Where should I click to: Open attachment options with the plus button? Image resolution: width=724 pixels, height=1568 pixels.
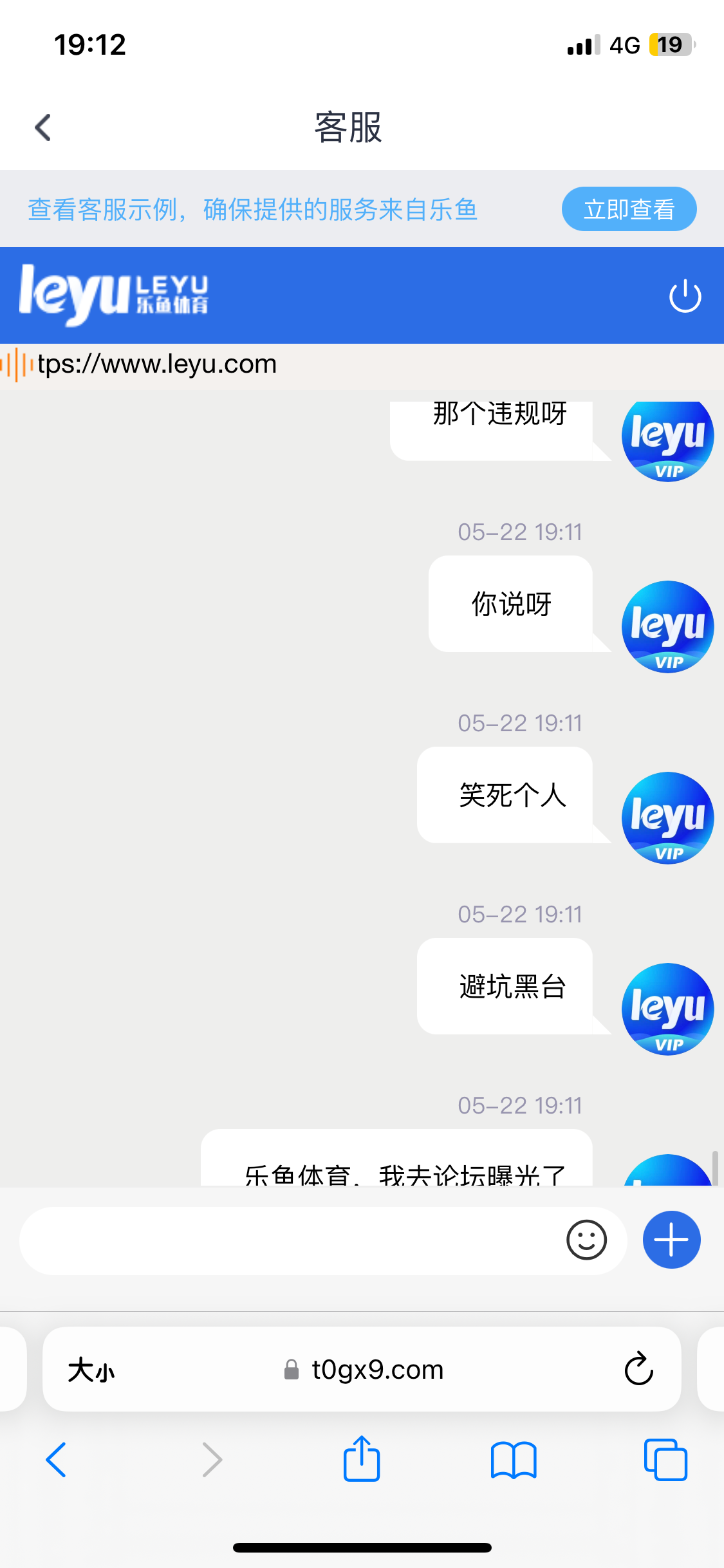[671, 1240]
